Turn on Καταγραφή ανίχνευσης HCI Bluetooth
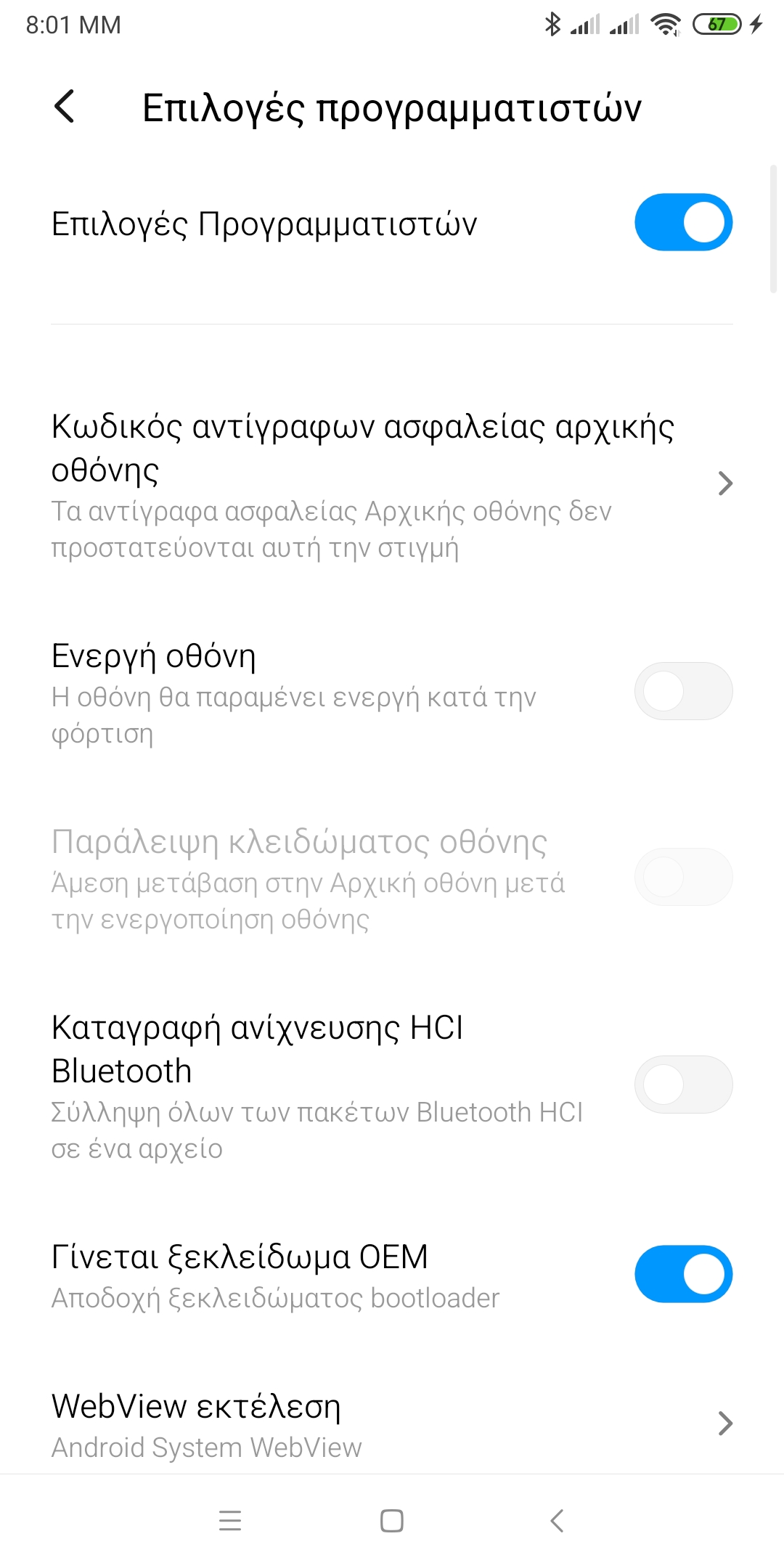Screen dimensions: 784x1568 (683, 1085)
